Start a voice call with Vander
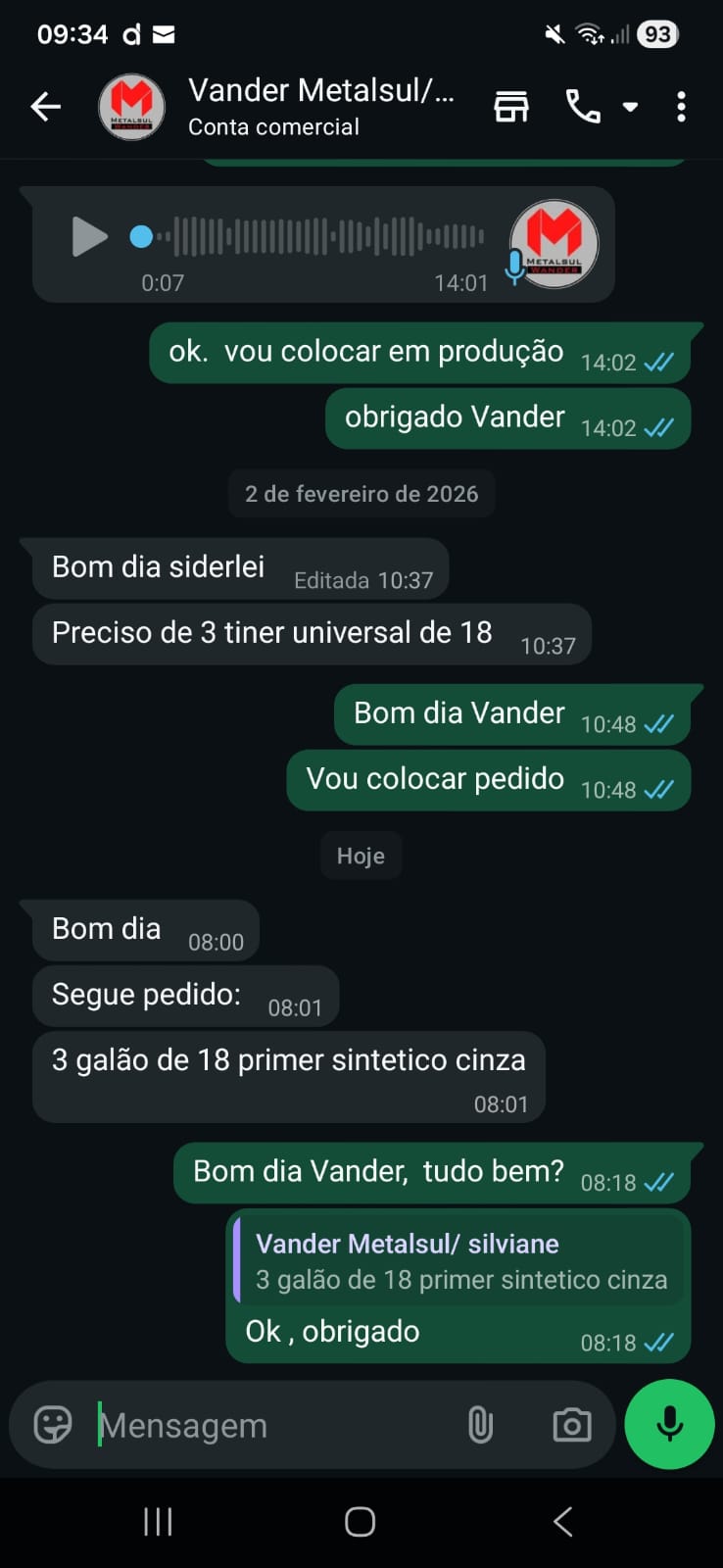Viewport: 723px width, 1568px height. 583,106
